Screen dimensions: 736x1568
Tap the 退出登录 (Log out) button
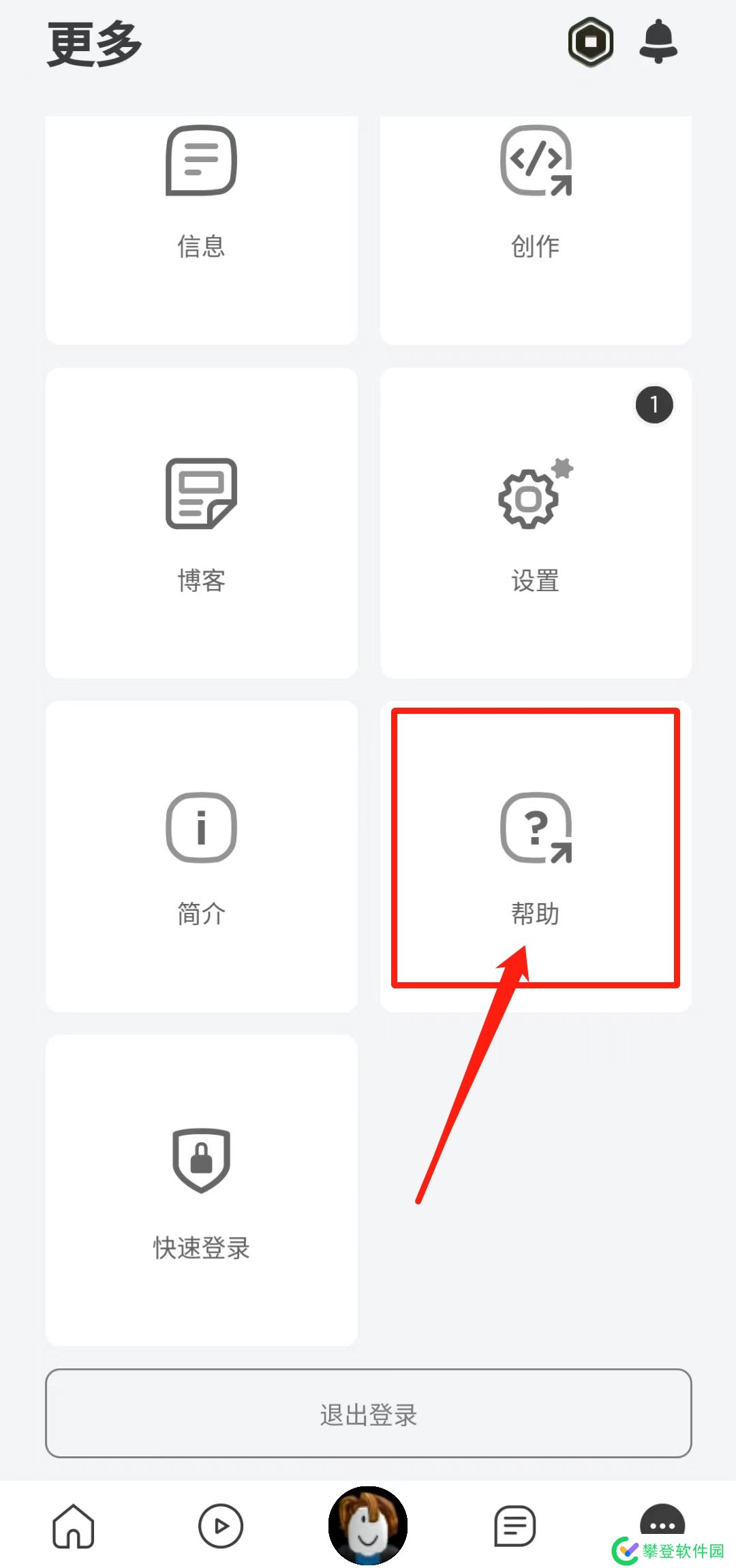point(368,1413)
